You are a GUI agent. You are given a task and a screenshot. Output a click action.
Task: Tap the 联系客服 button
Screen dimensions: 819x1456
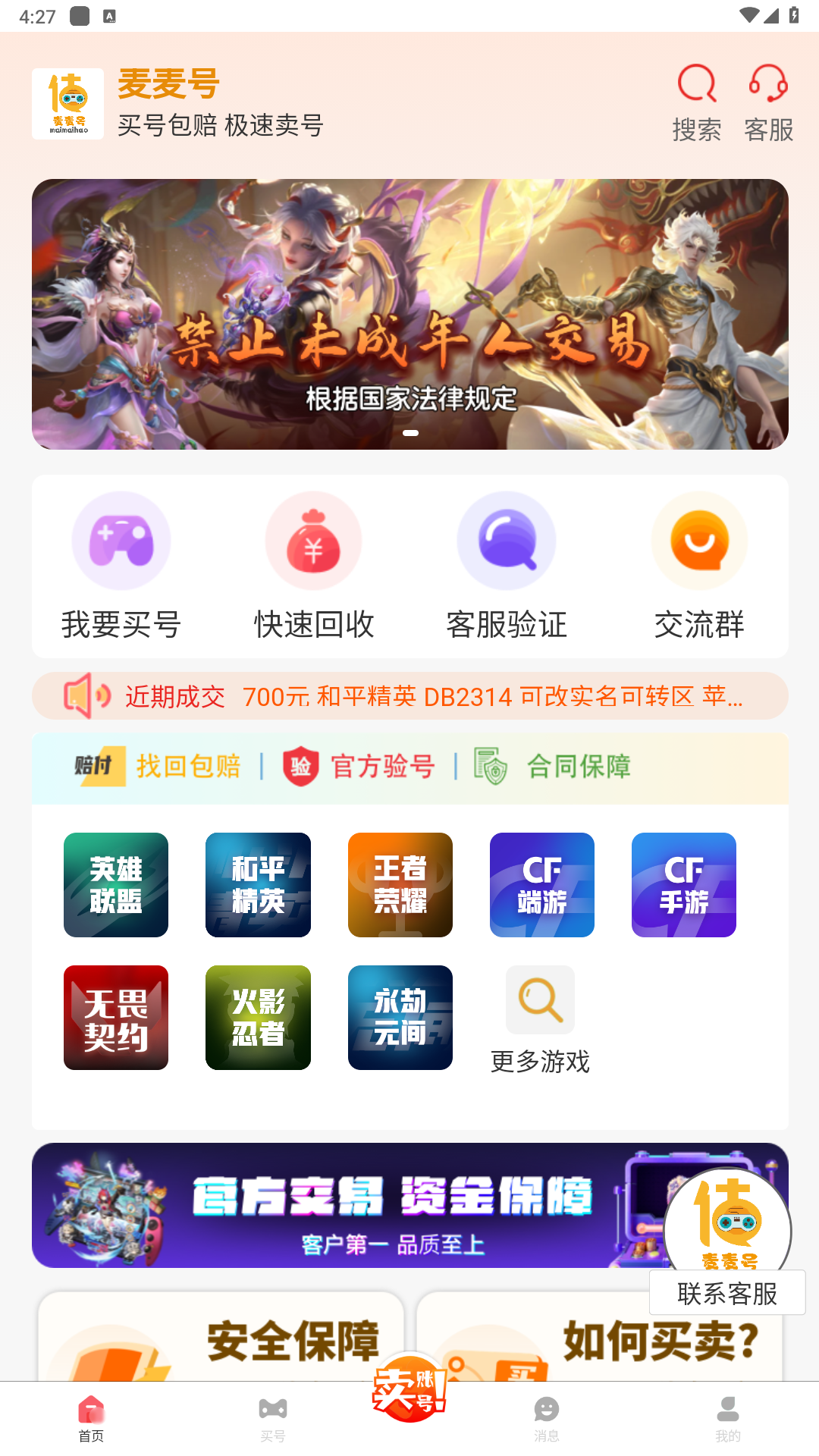click(726, 1292)
